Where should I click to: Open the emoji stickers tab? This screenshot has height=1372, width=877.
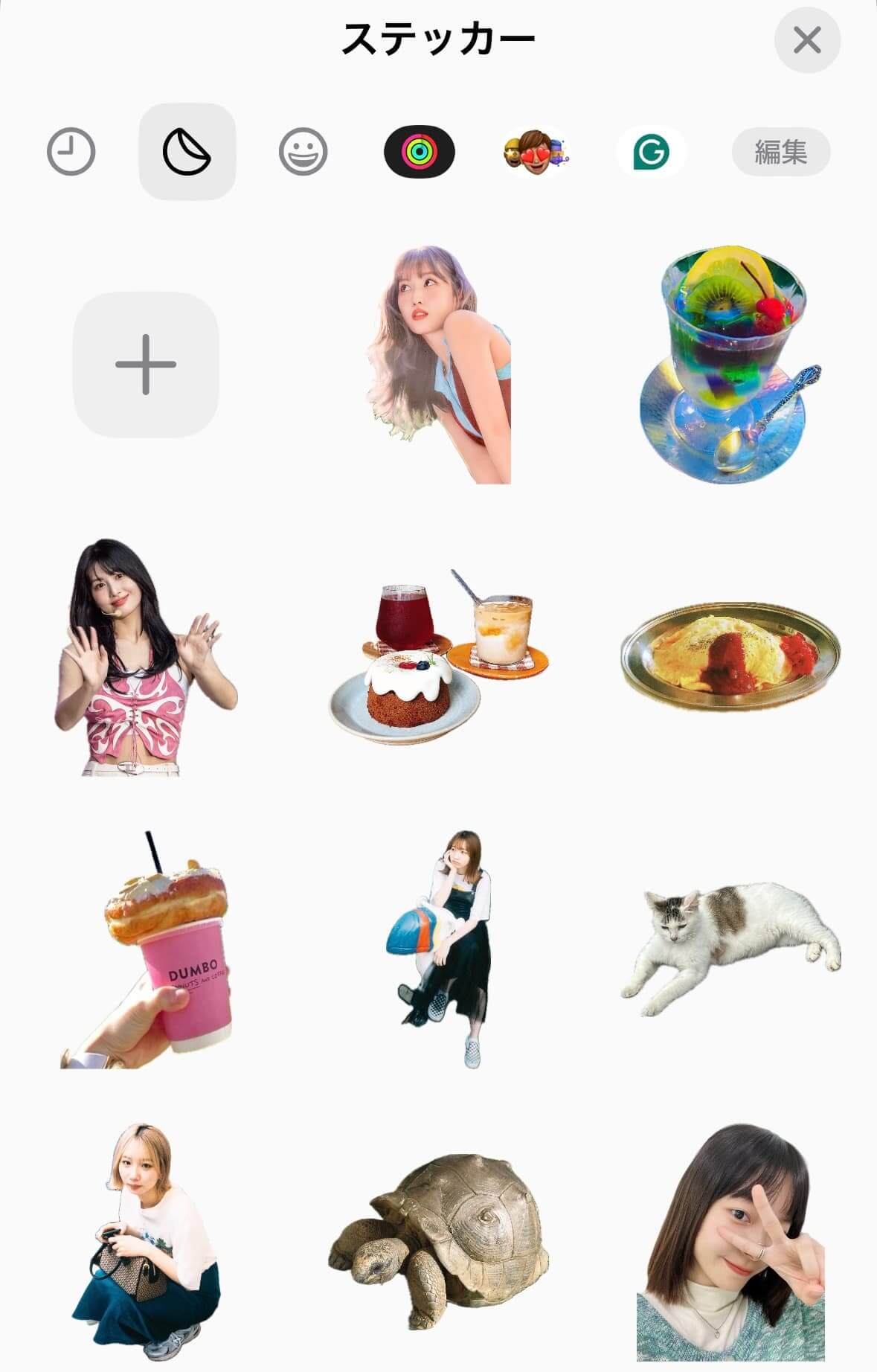[x=303, y=152]
